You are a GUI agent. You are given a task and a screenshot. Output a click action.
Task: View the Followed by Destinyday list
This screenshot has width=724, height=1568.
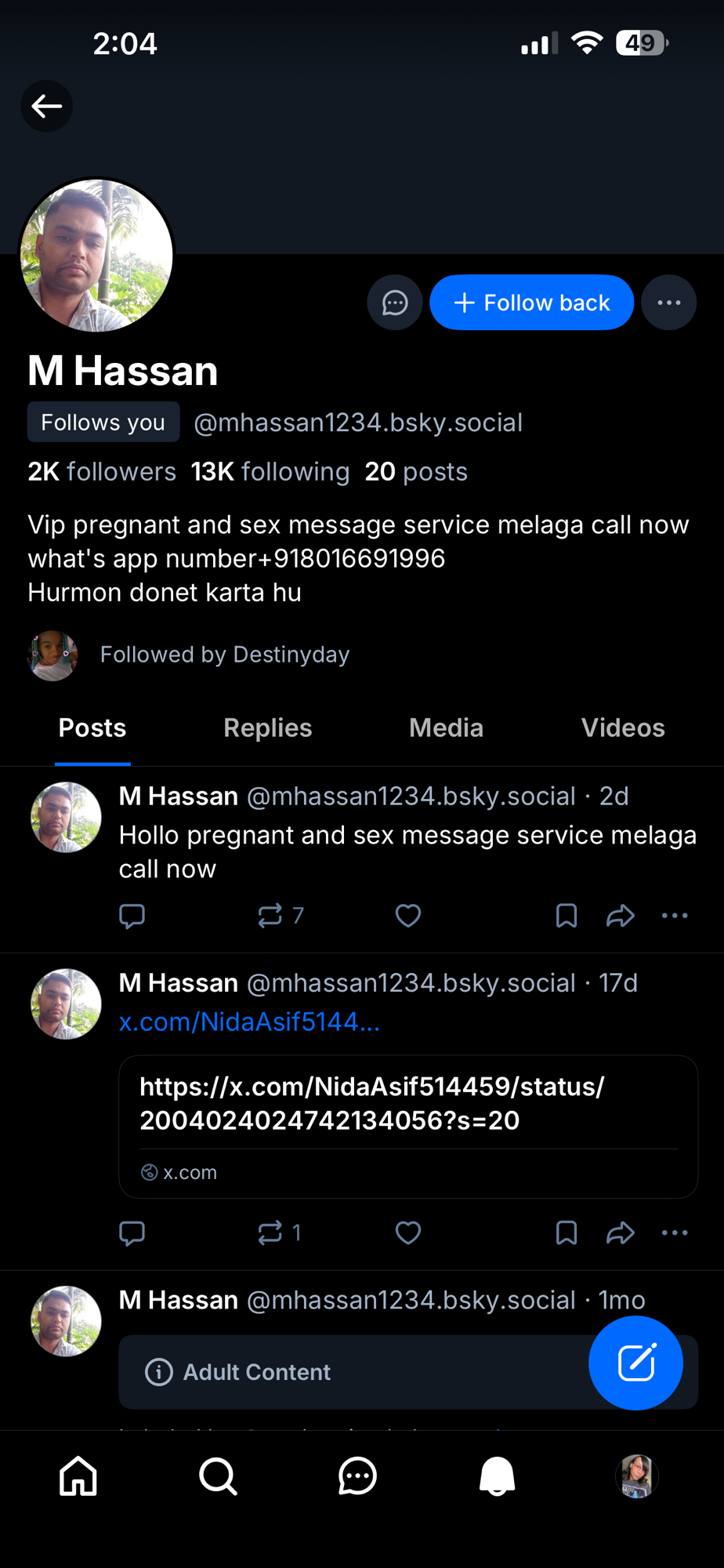pyautogui.click(x=224, y=655)
